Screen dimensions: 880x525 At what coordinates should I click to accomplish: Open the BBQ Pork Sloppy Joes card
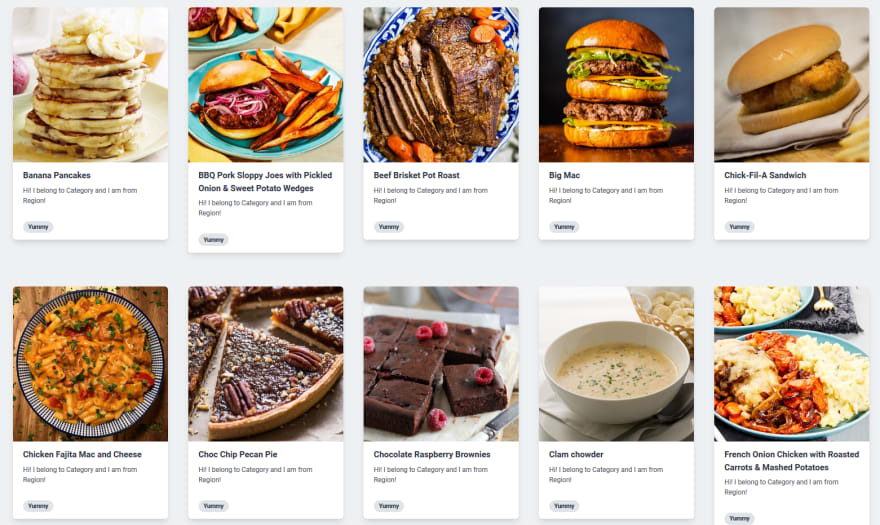point(265,85)
